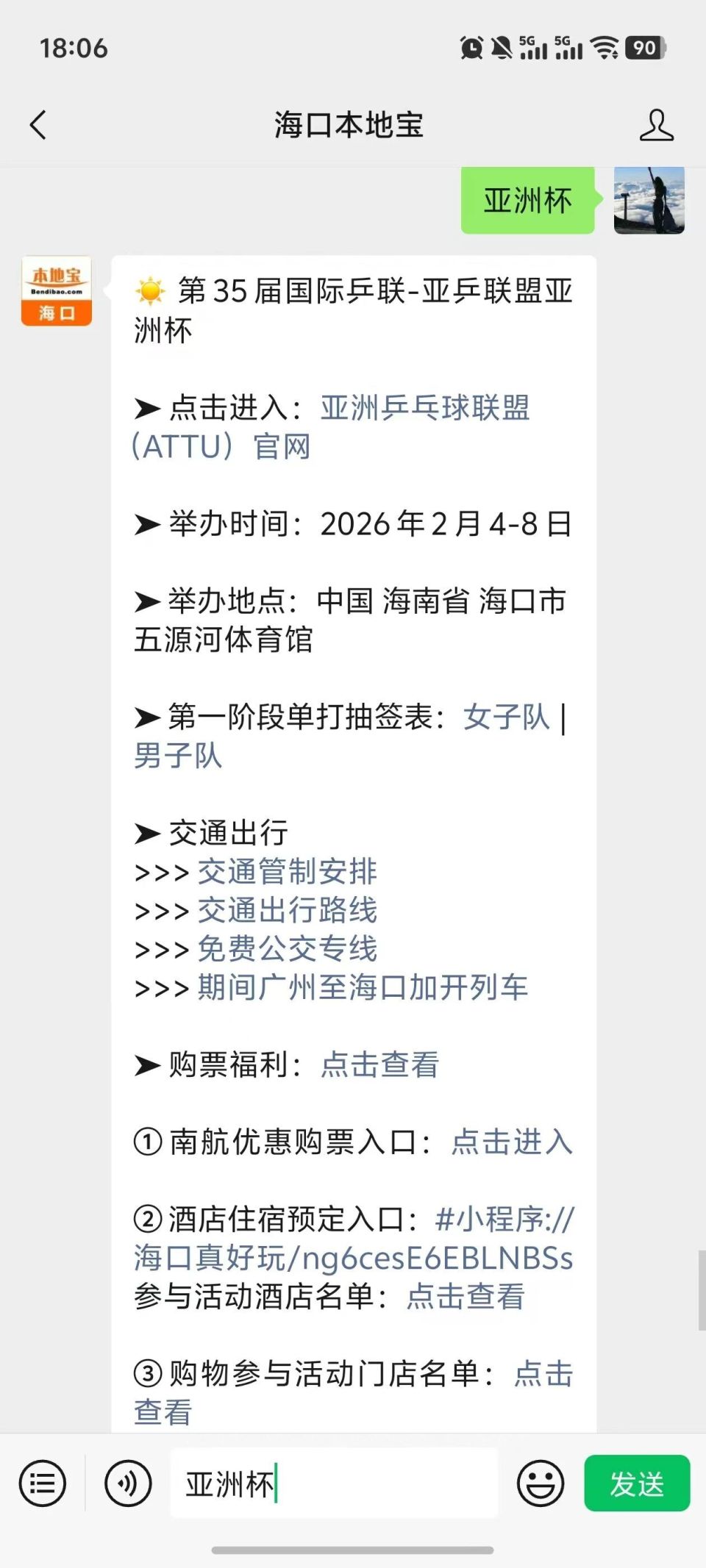Open the contact profile icon at top right

coord(658,125)
